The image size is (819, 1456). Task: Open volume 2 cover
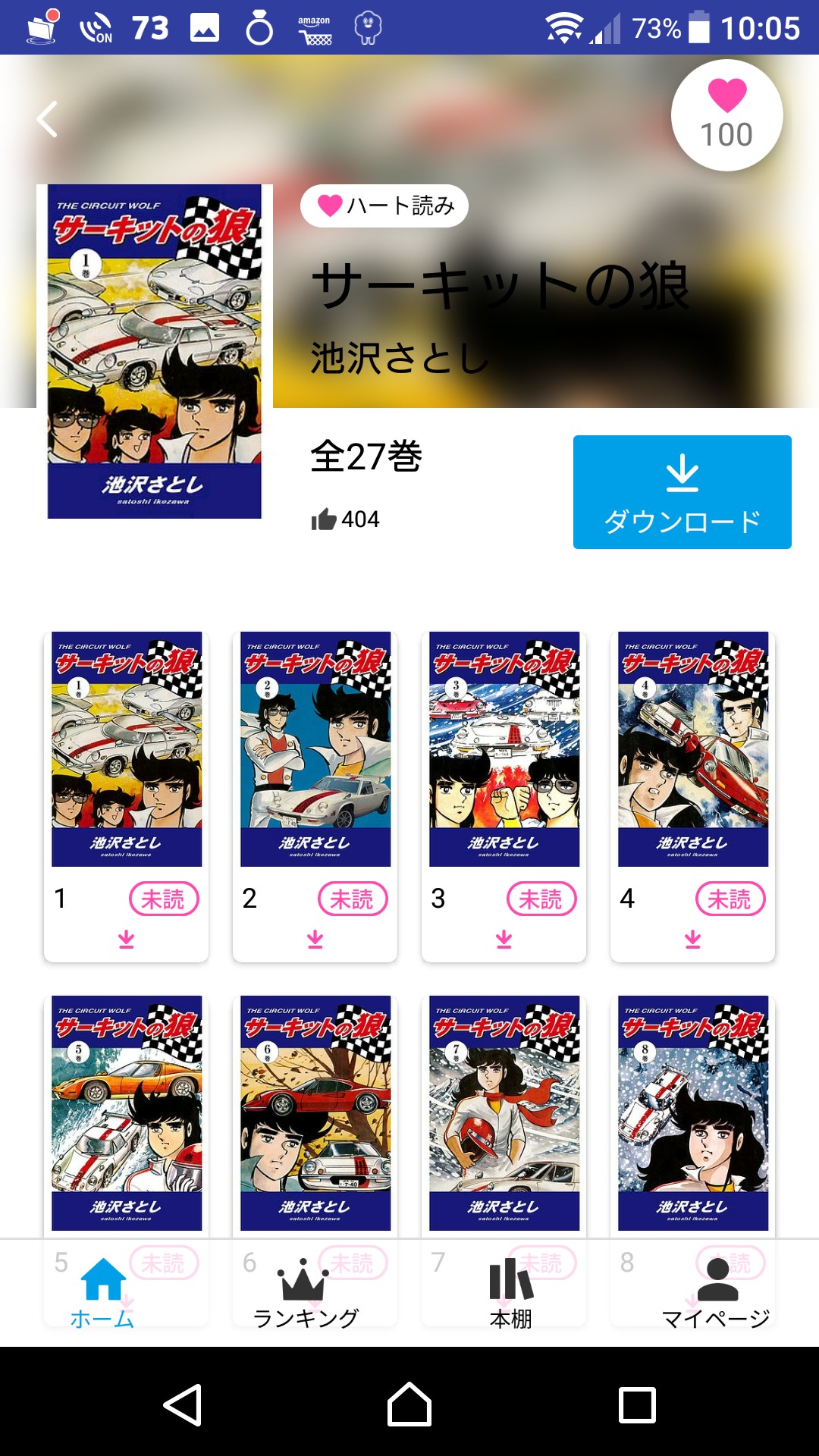[x=315, y=748]
